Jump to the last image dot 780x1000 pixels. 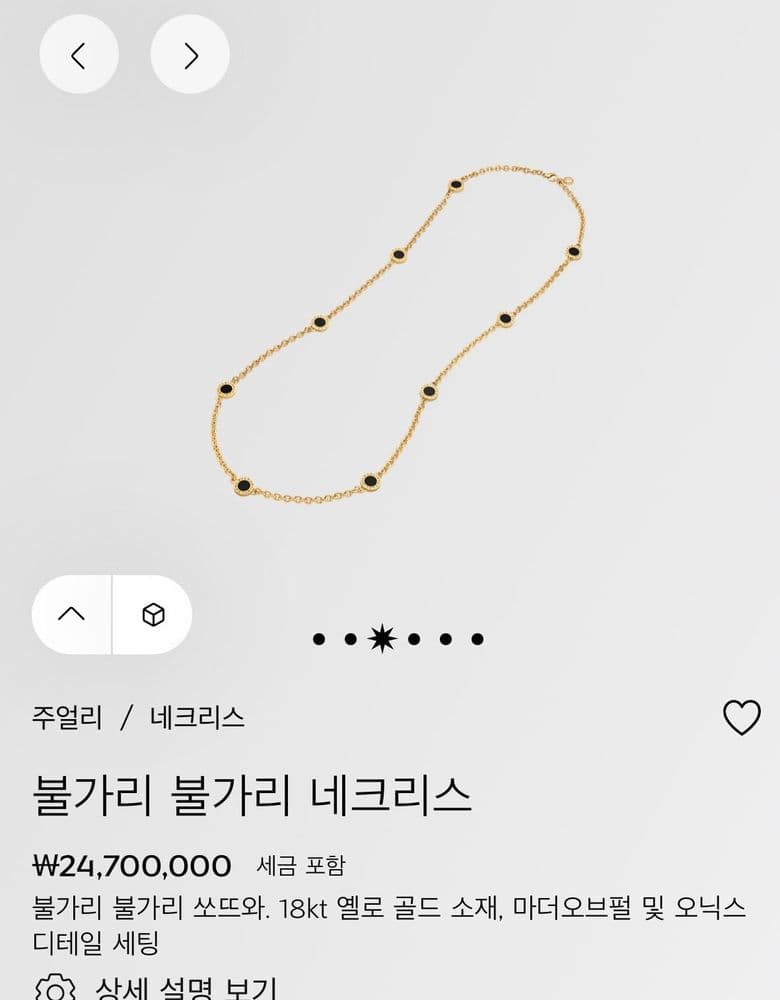coord(477,638)
